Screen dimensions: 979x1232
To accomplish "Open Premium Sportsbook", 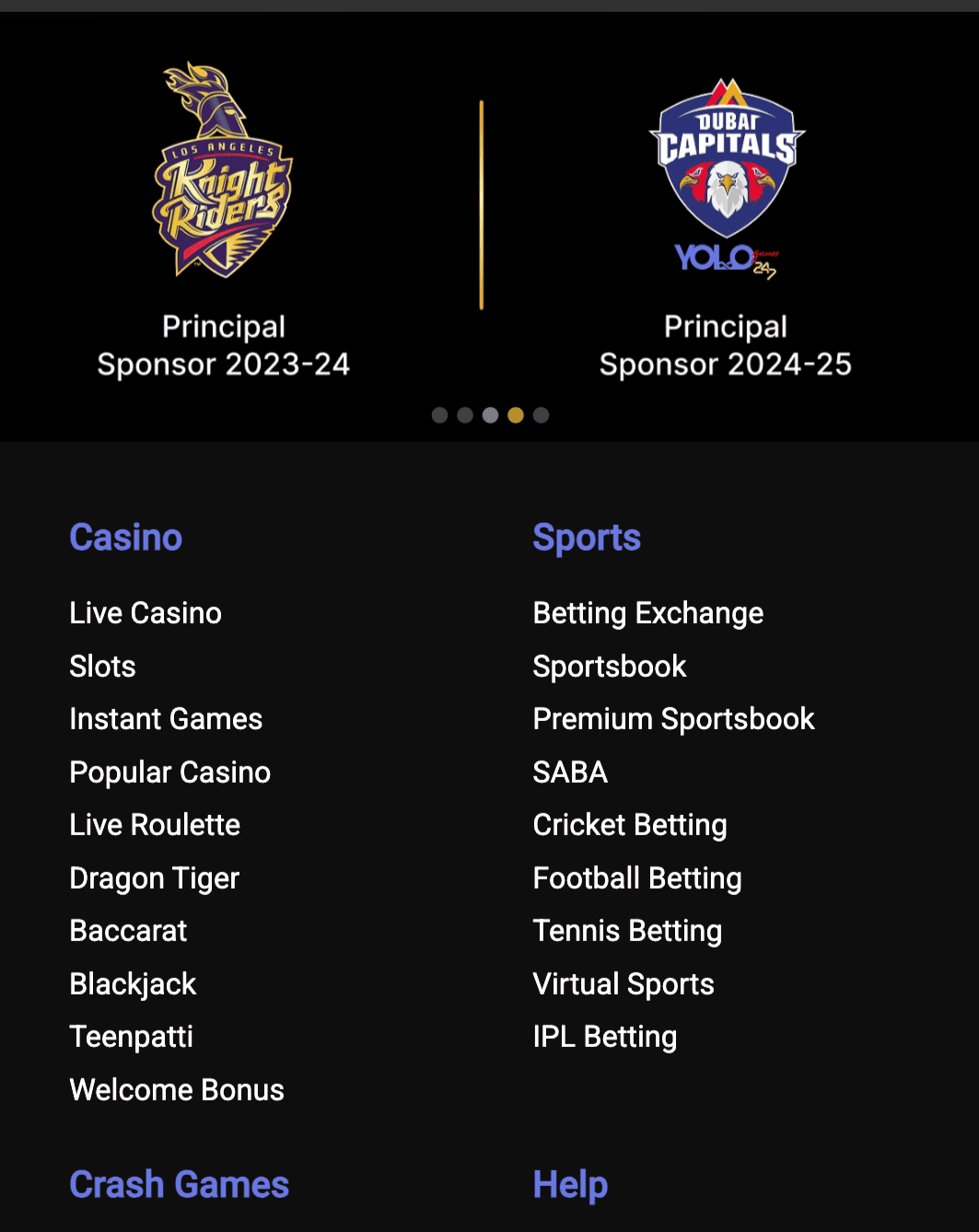I will tap(673, 719).
